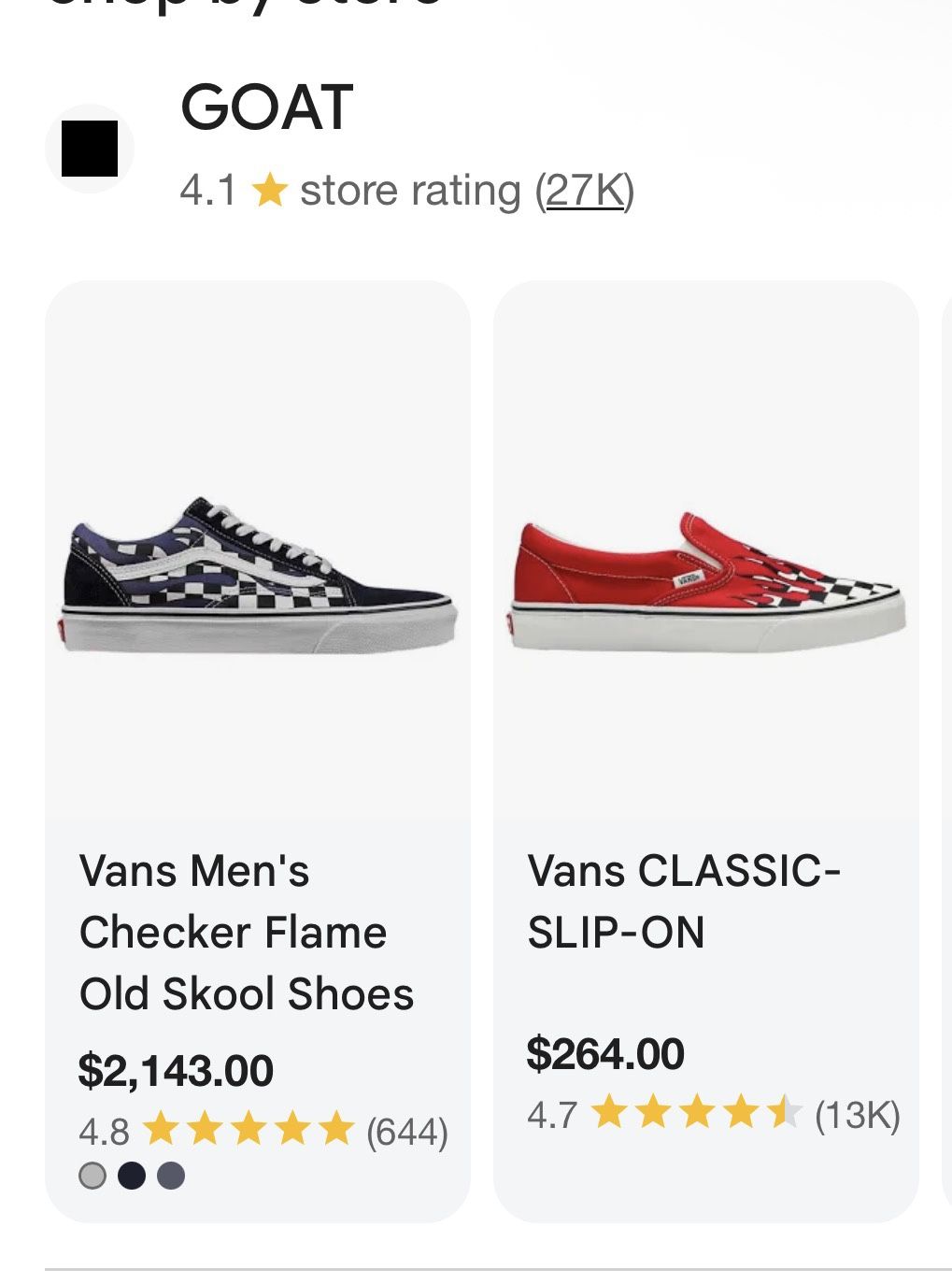Click the first star of the 4.8 rating

163,1129
